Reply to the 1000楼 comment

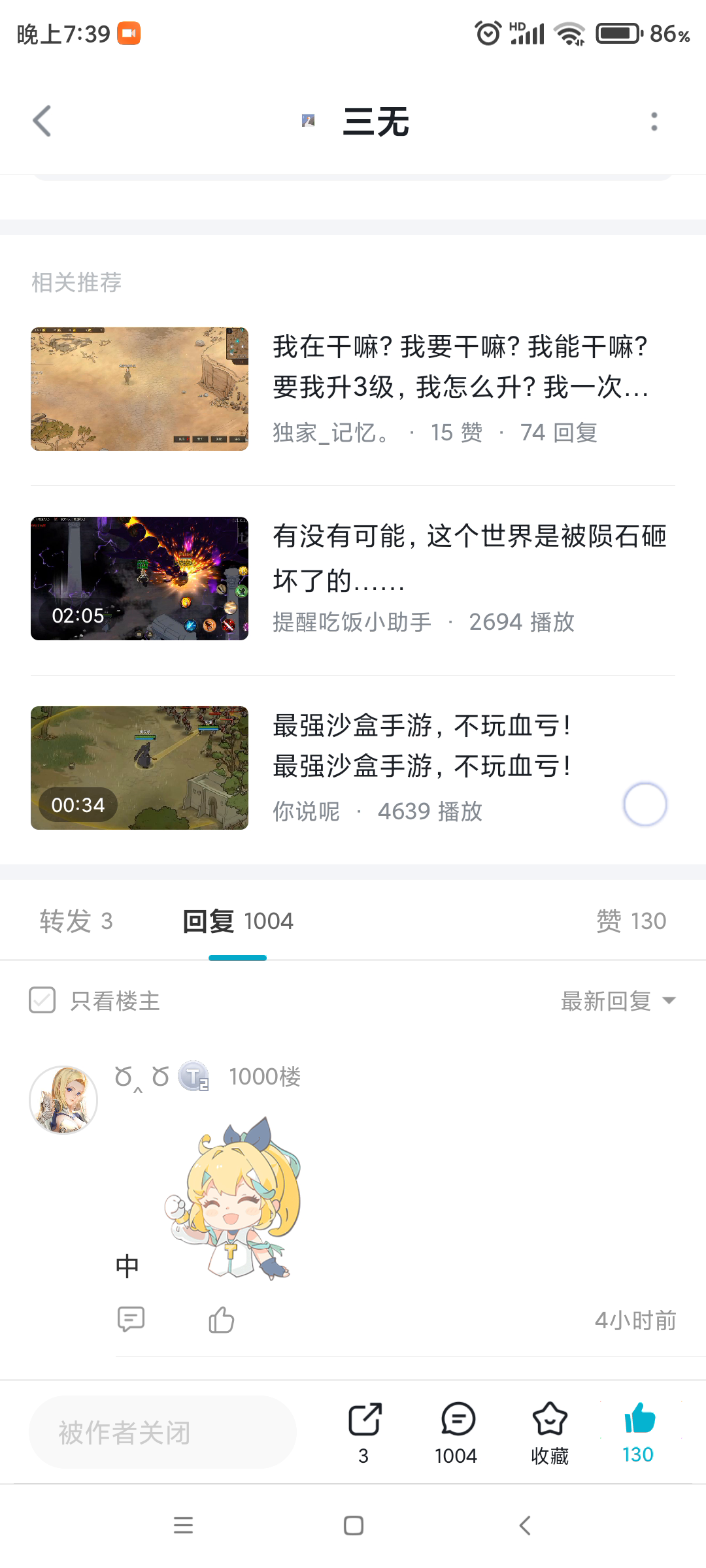pyautogui.click(x=131, y=1319)
